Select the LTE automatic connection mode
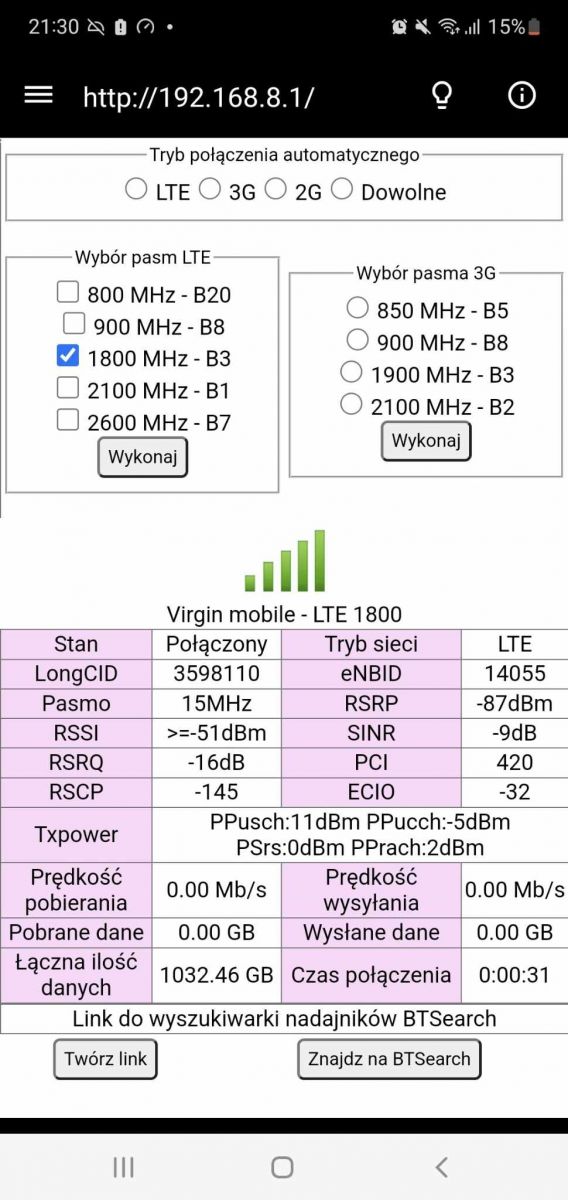The height and width of the screenshot is (1200, 568). tap(136, 189)
